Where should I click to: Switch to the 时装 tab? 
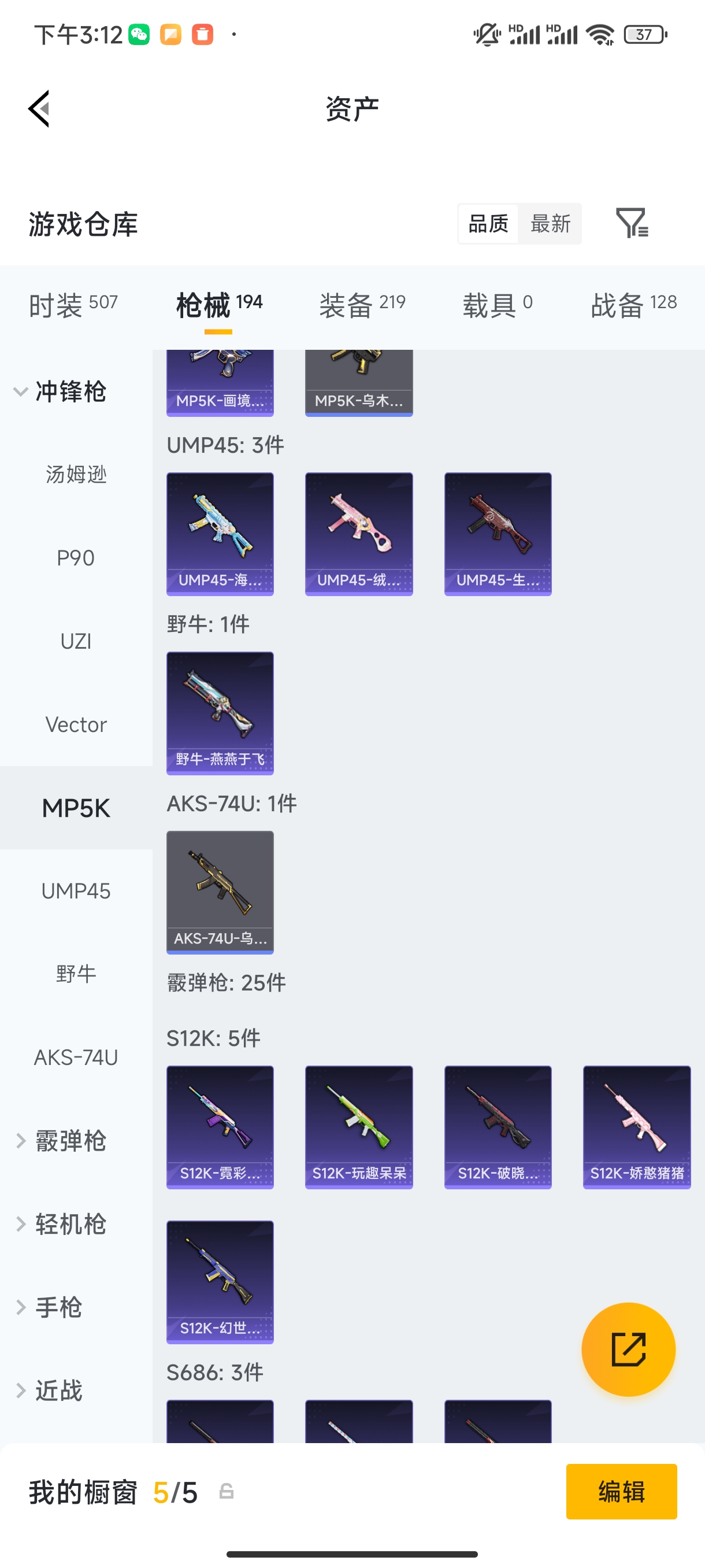pos(73,304)
